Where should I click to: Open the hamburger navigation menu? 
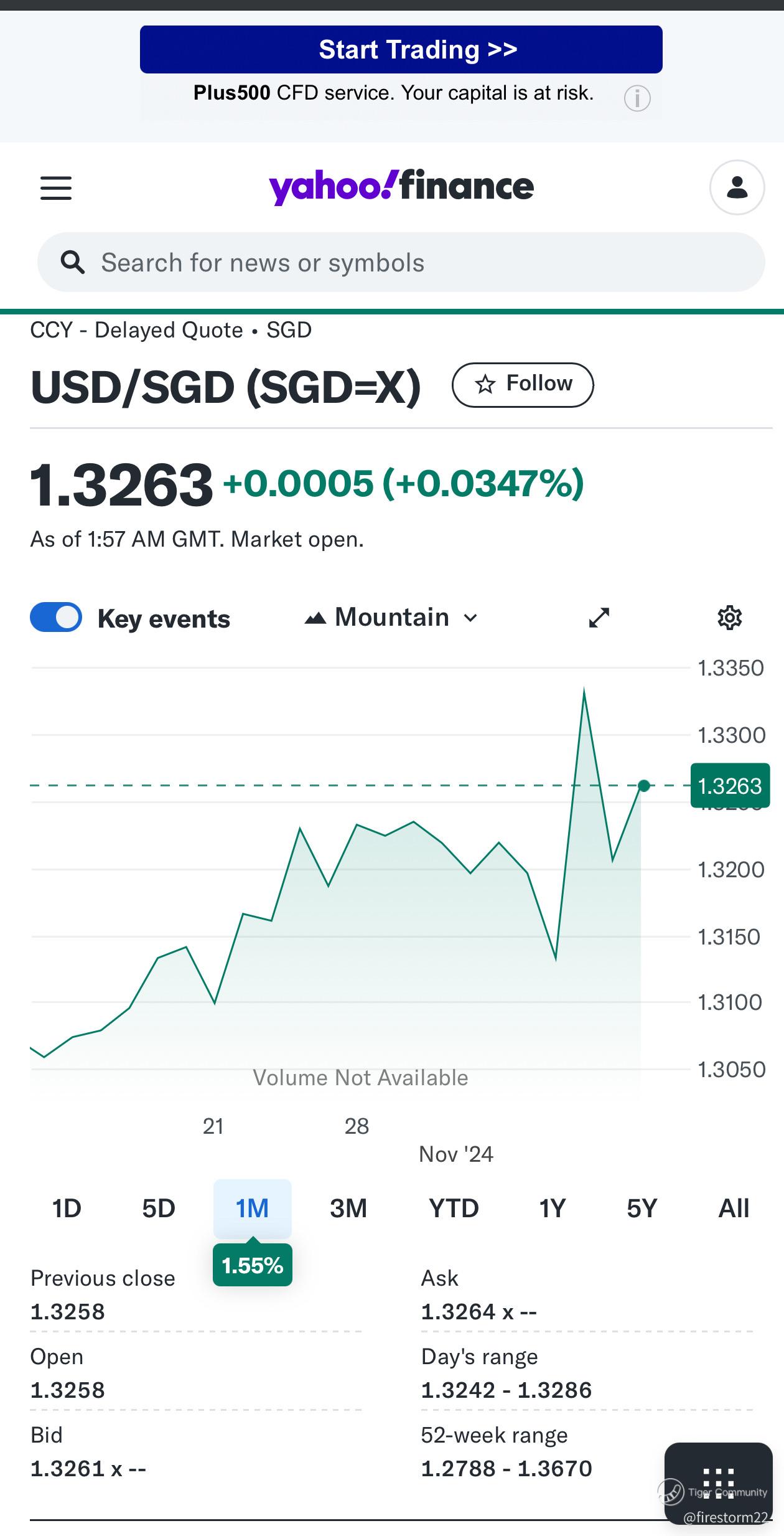point(56,187)
